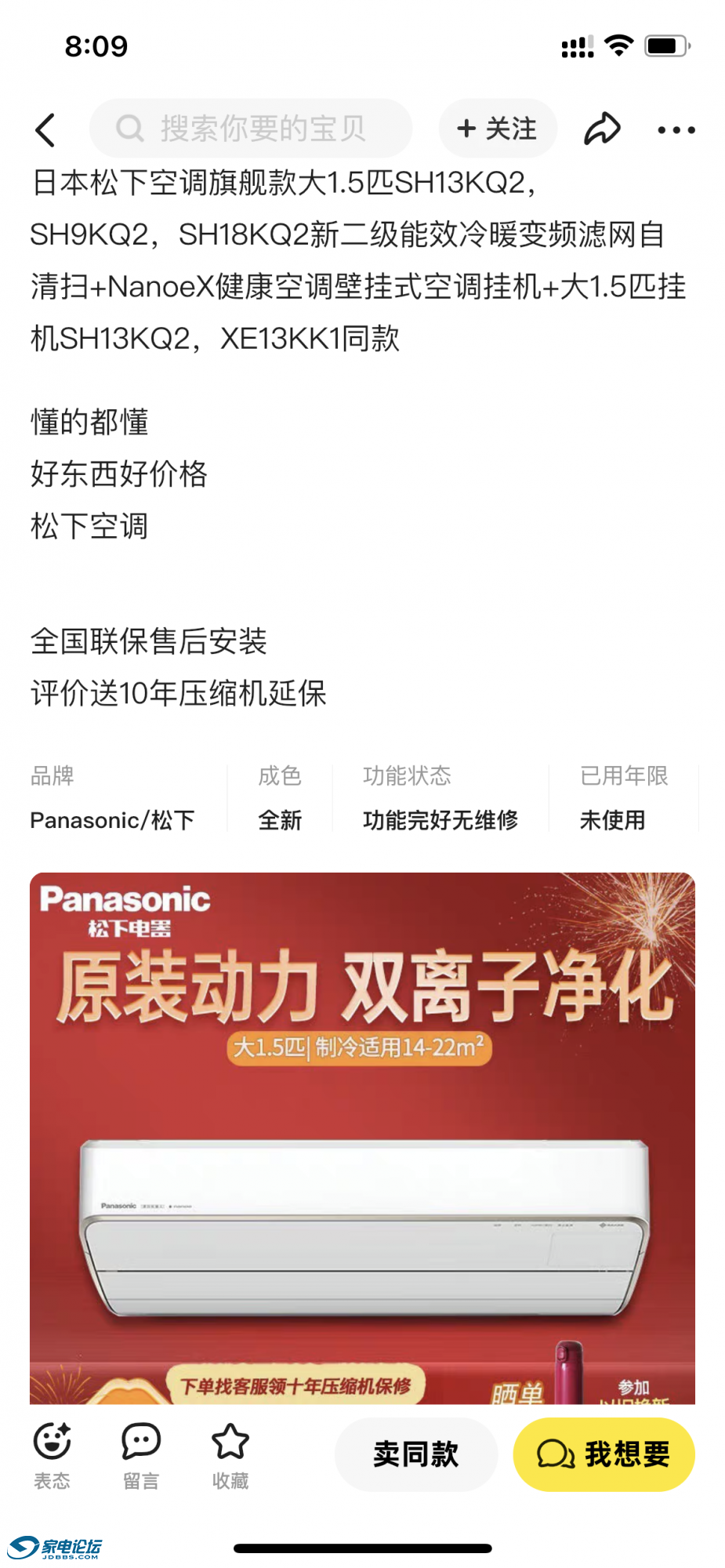Toggle follow by tapping 关注
The image size is (725, 1568).
pyautogui.click(x=508, y=128)
